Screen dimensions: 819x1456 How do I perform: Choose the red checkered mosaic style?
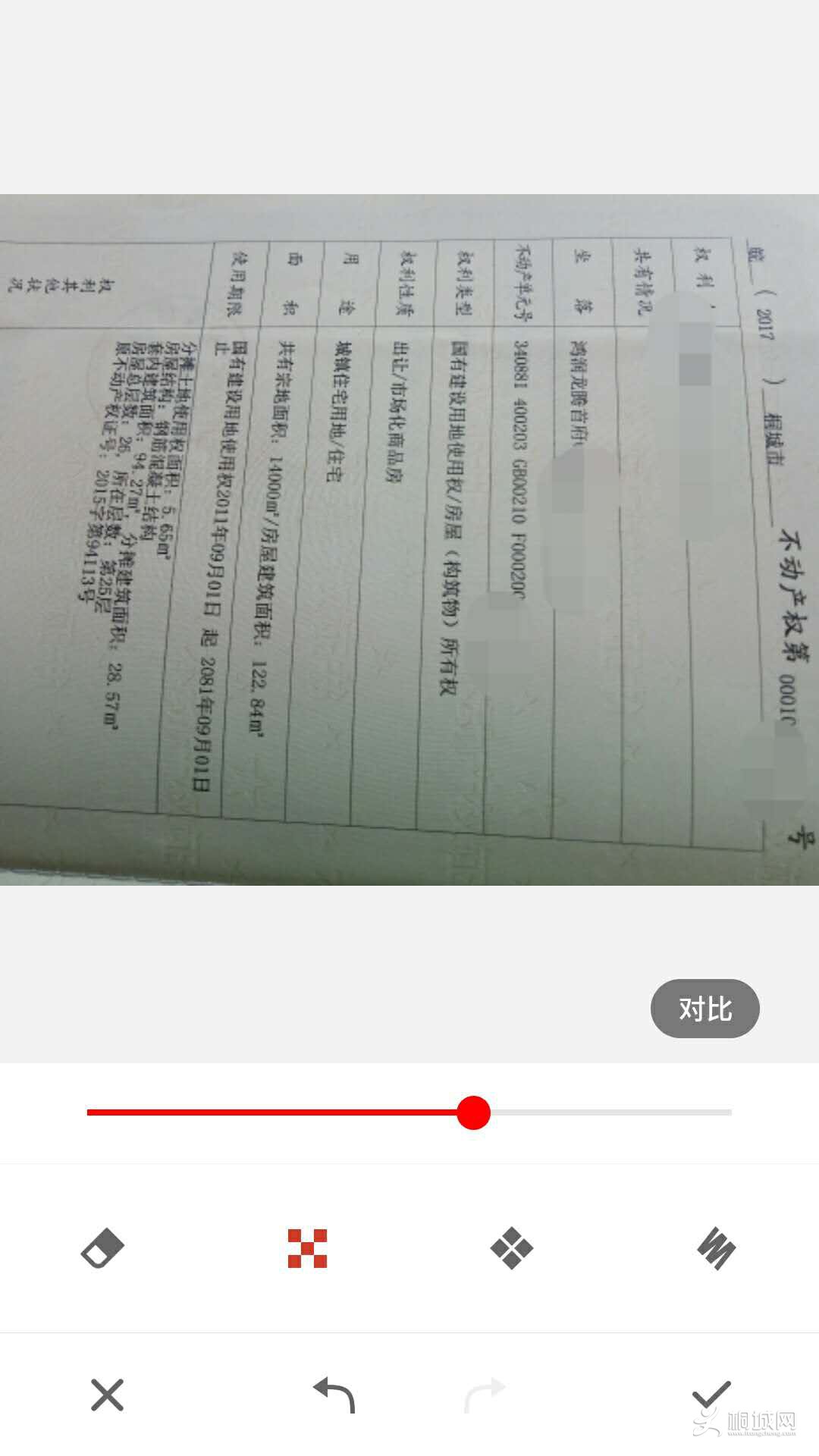[x=307, y=1248]
